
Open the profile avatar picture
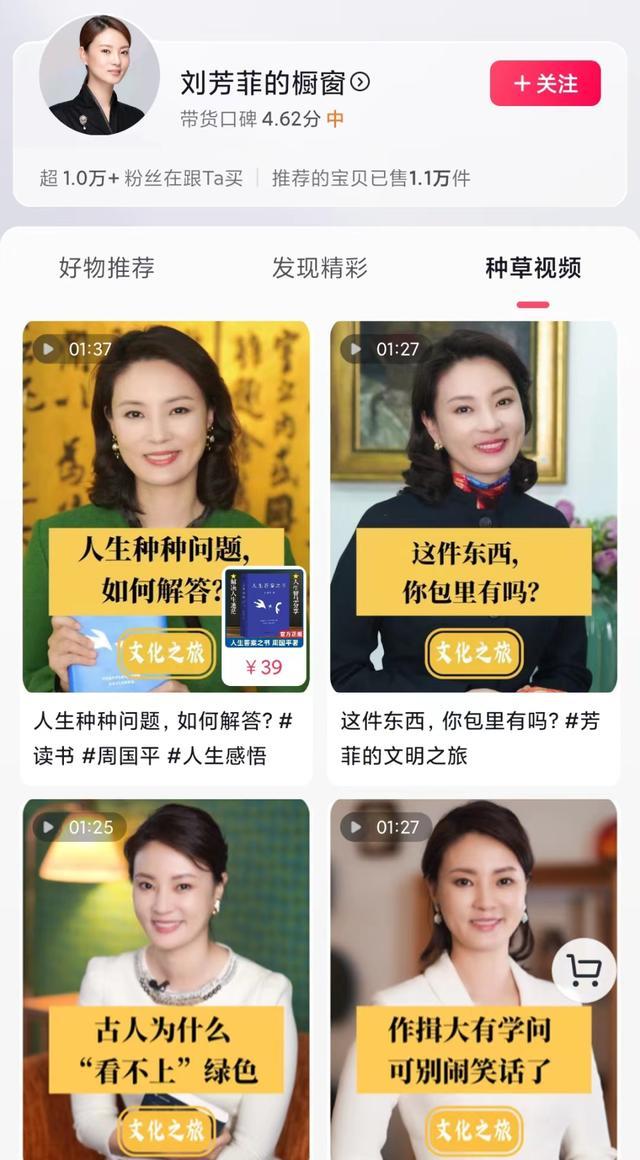(x=99, y=75)
